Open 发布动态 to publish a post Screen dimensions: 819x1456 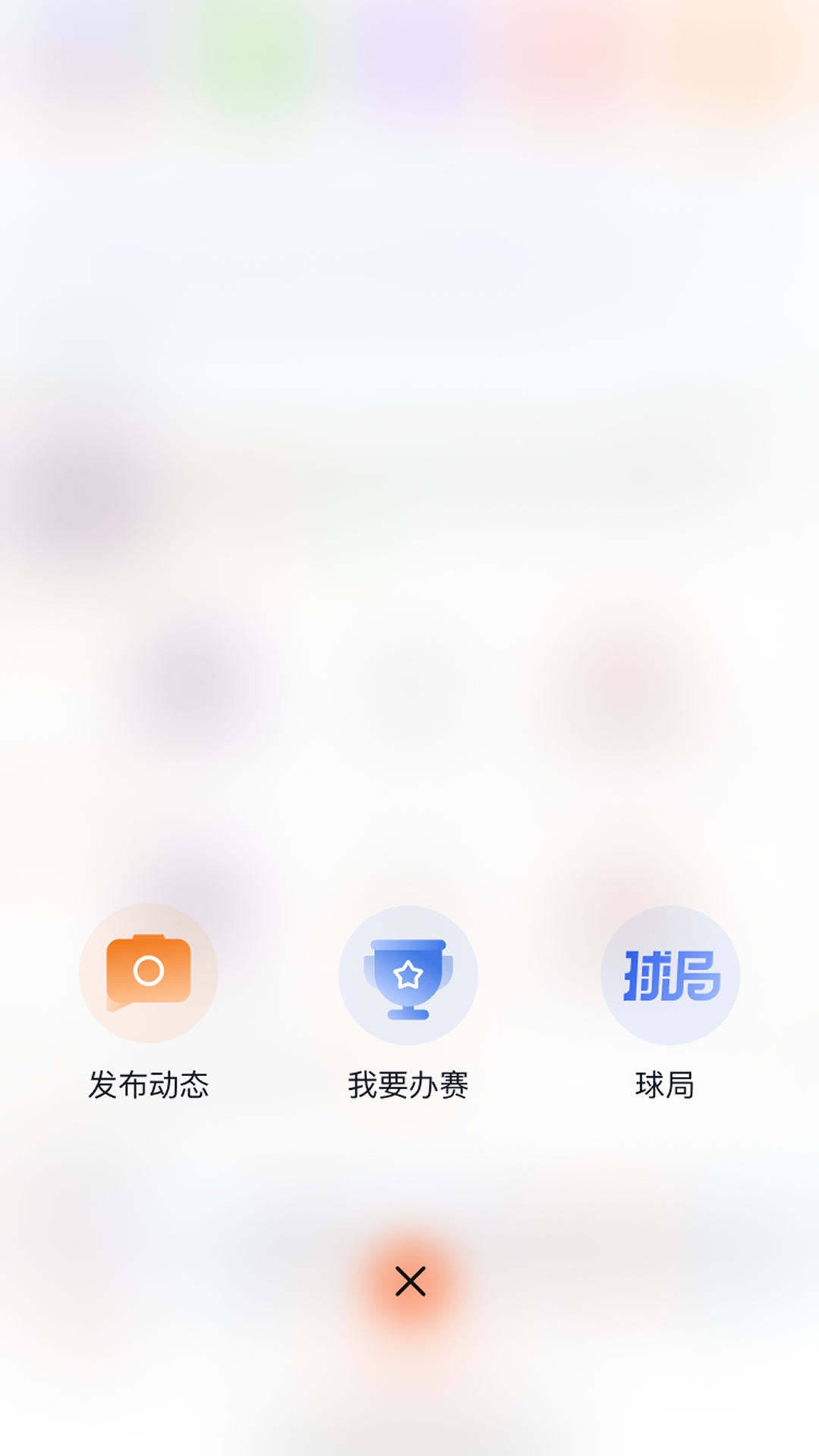pyautogui.click(x=149, y=973)
